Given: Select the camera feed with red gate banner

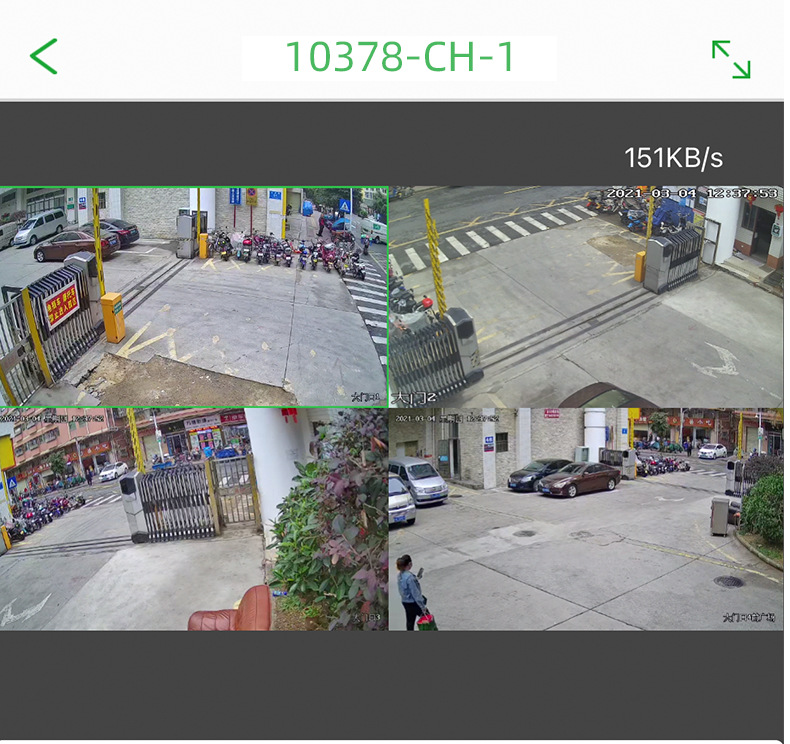Looking at the screenshot, I should pyautogui.click(x=193, y=296).
